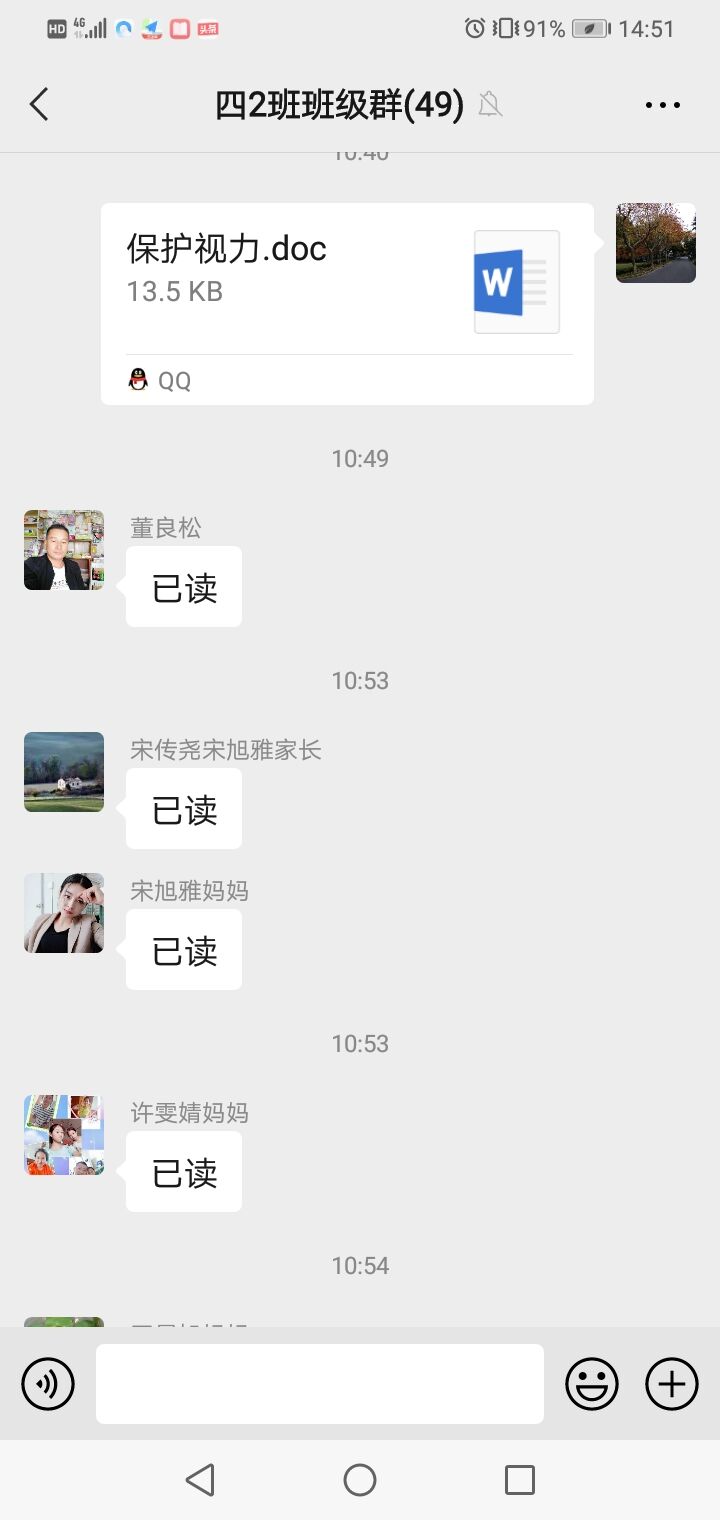Image resolution: width=720 pixels, height=1520 pixels.
Task: View 许雯婧妈妈's profile avatar
Action: point(64,1134)
